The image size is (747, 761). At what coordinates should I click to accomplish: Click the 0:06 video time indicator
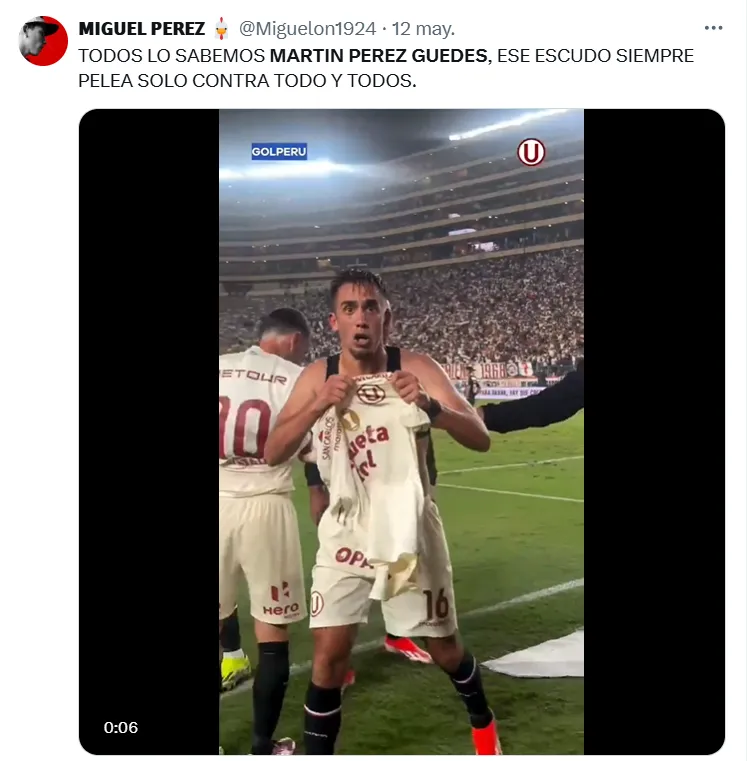coord(120,727)
